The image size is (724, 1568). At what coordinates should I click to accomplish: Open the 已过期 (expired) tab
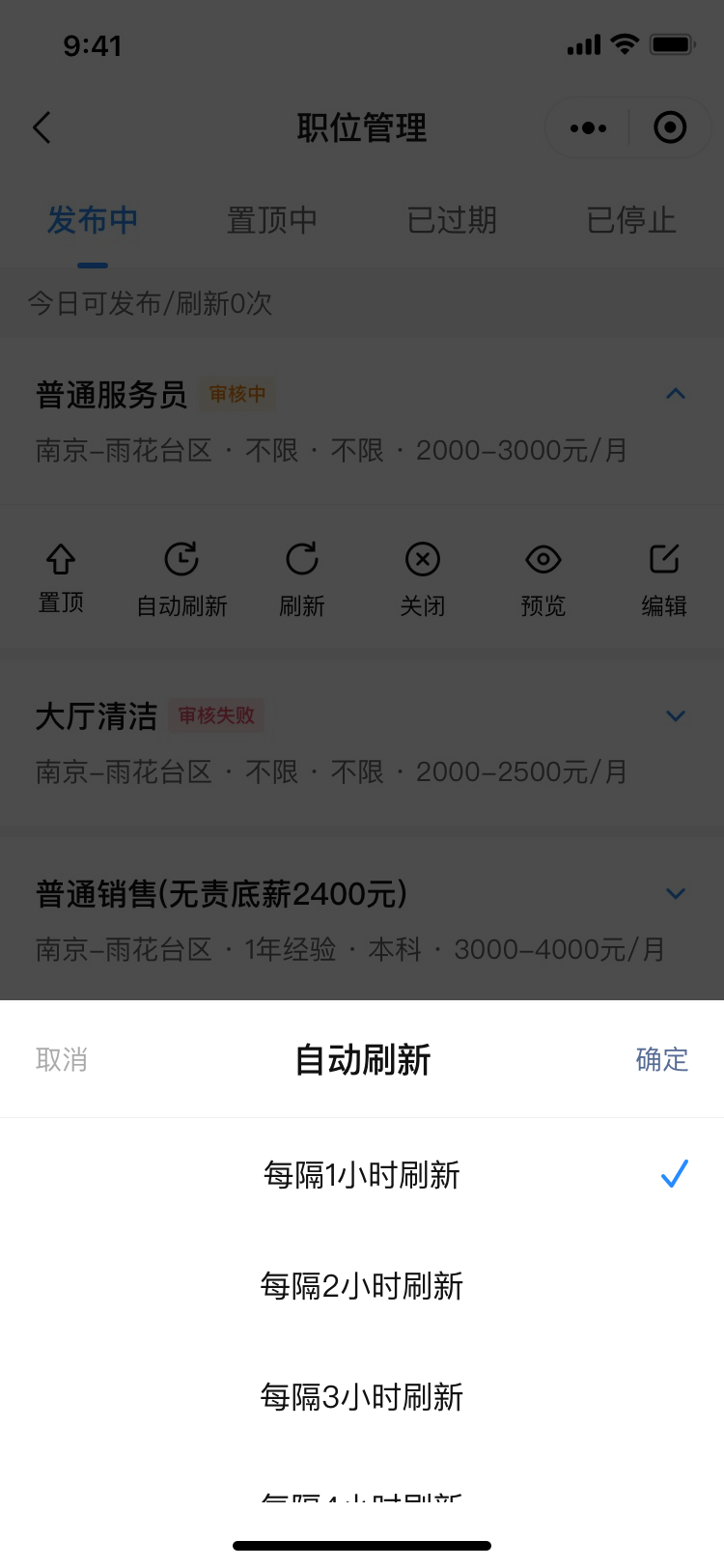(x=451, y=220)
